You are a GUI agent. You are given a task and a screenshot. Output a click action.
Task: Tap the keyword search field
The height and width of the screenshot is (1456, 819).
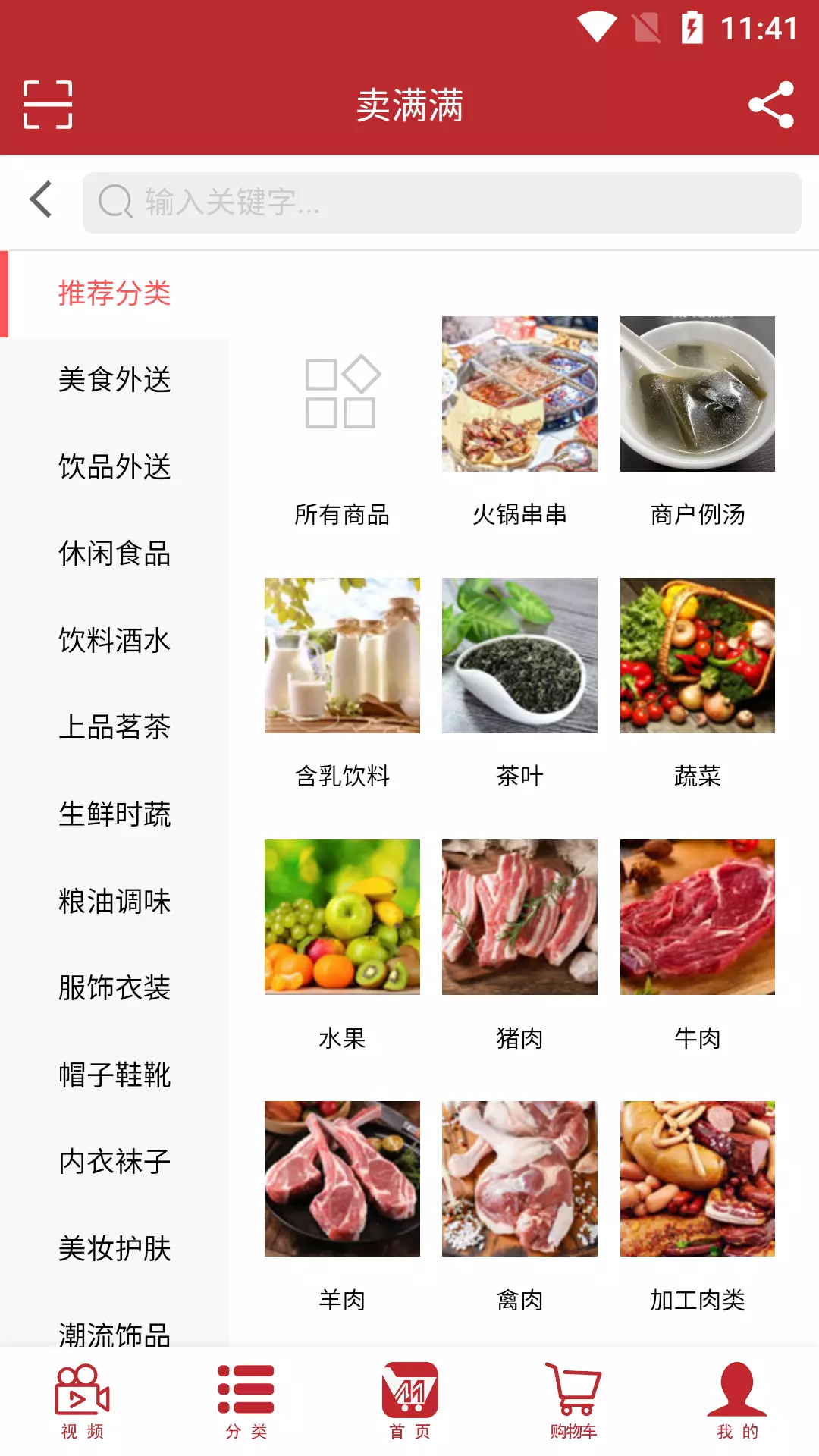pos(441,202)
